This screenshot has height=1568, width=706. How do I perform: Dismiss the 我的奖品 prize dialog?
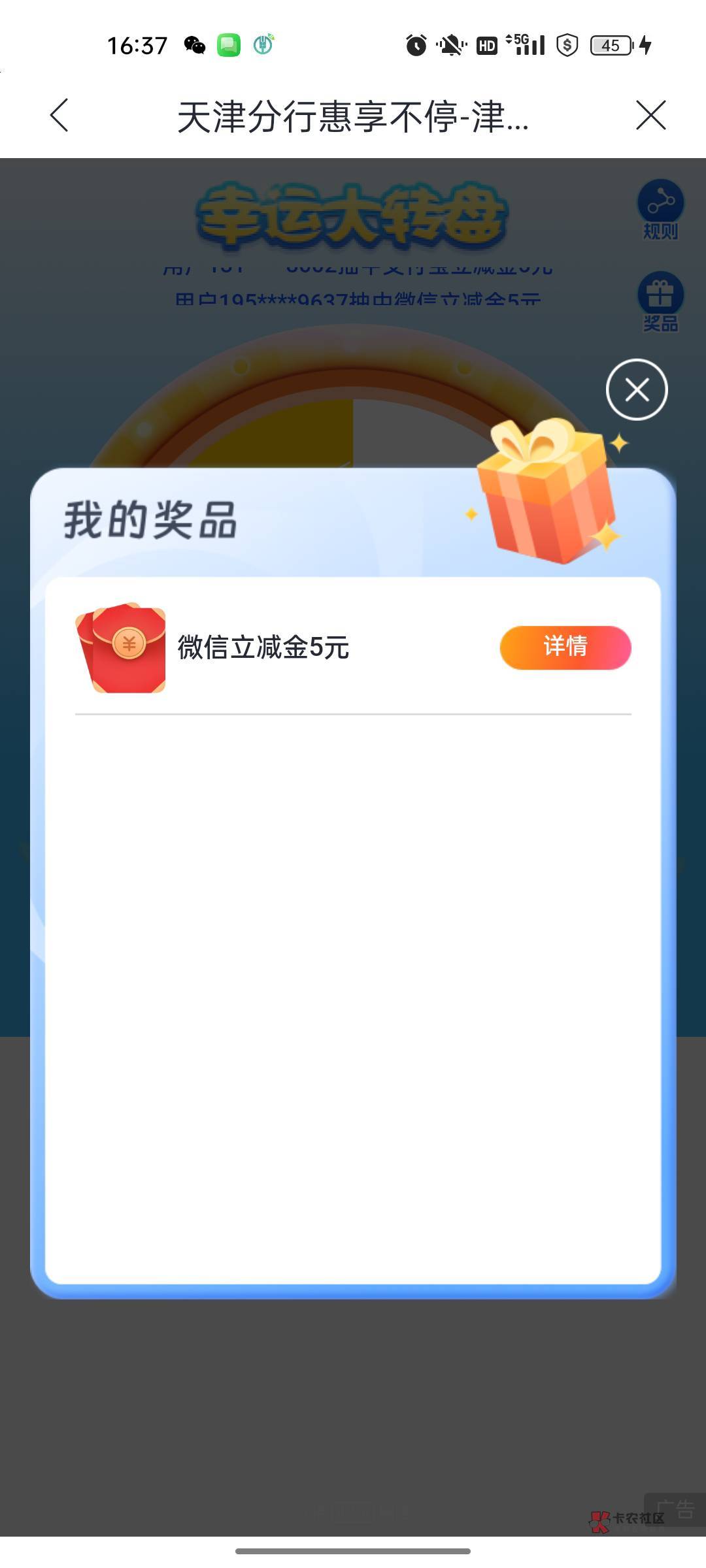pos(637,390)
